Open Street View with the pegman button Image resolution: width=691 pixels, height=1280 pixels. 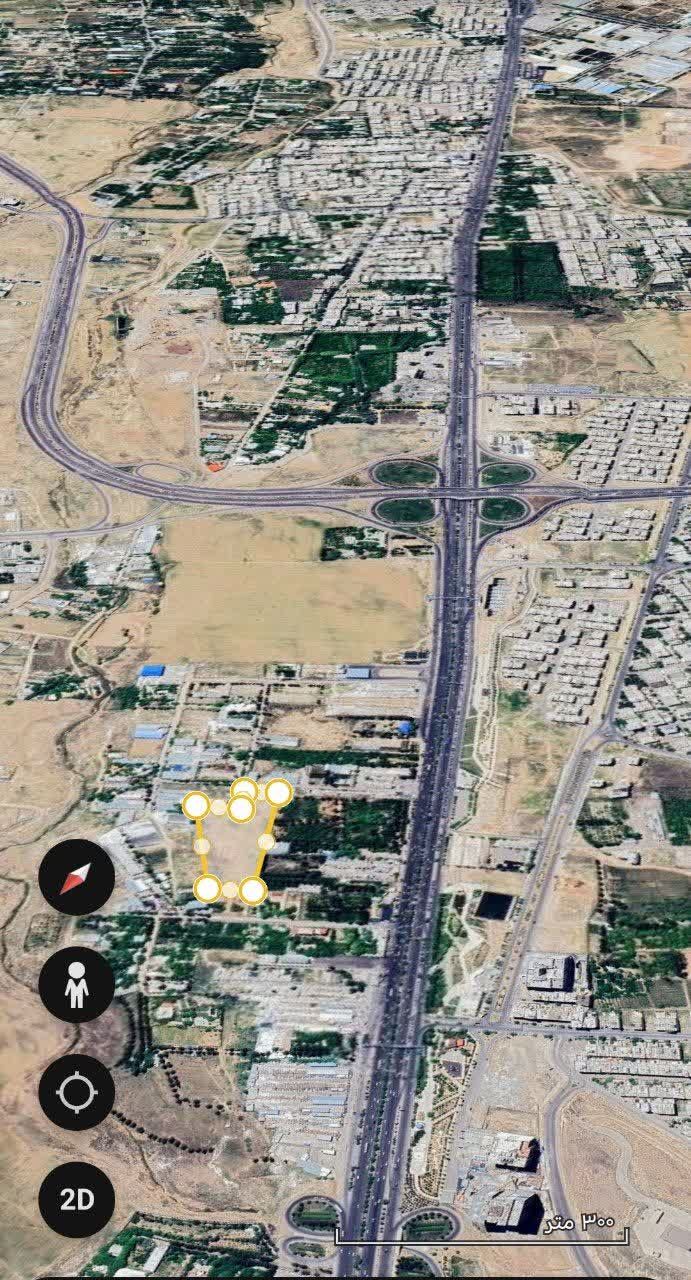pos(76,985)
